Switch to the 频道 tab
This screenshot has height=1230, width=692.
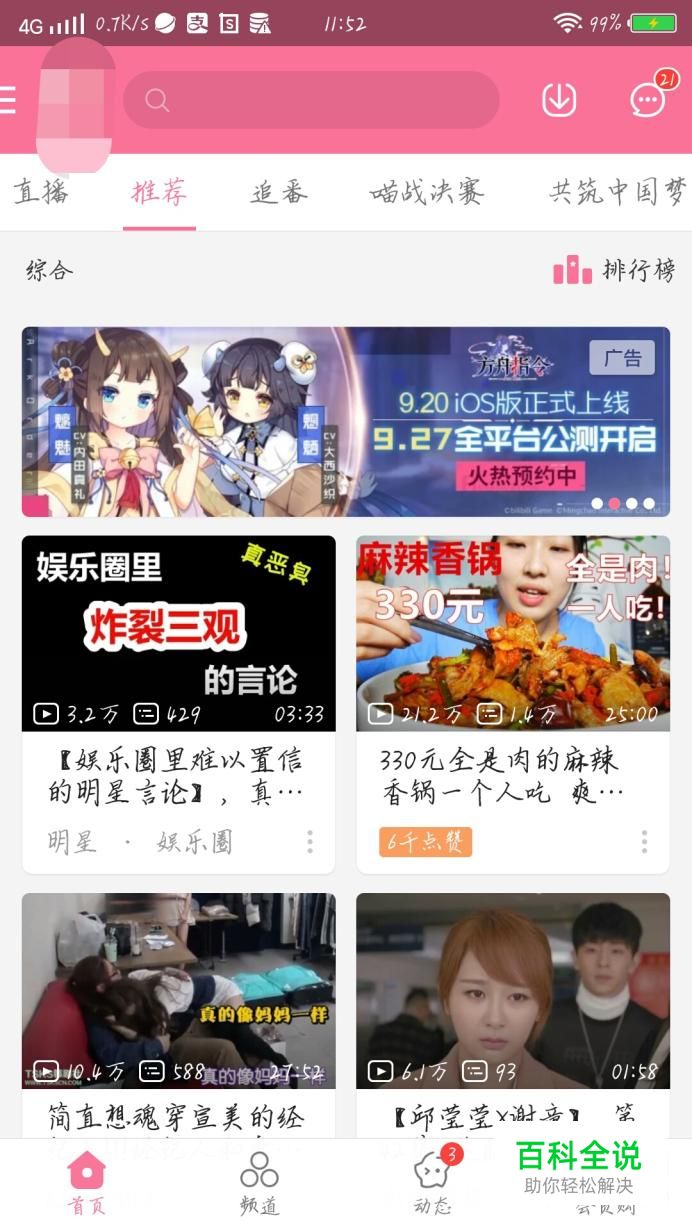259,1182
